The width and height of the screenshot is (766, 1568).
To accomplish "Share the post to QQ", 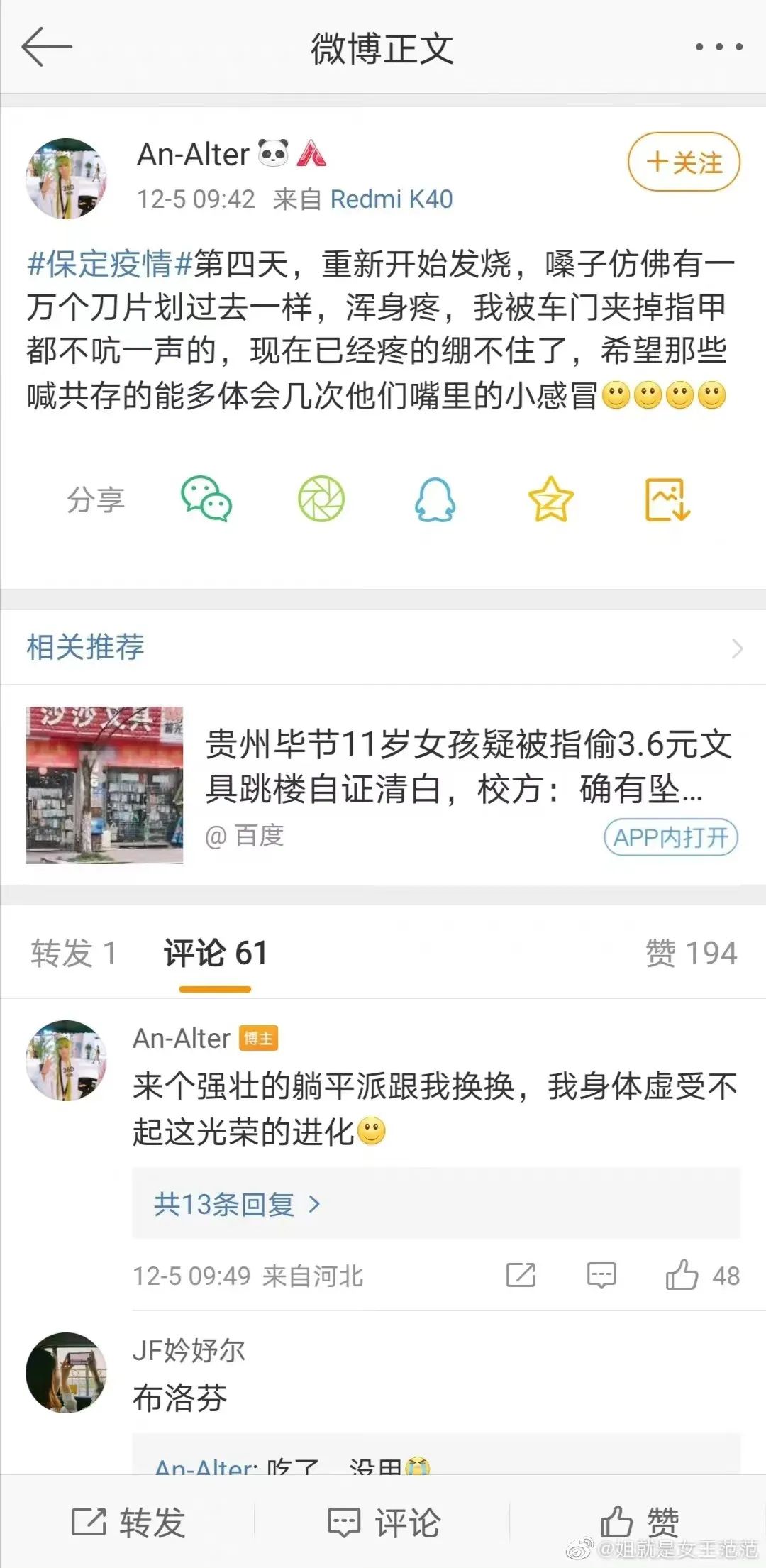I will [x=435, y=499].
